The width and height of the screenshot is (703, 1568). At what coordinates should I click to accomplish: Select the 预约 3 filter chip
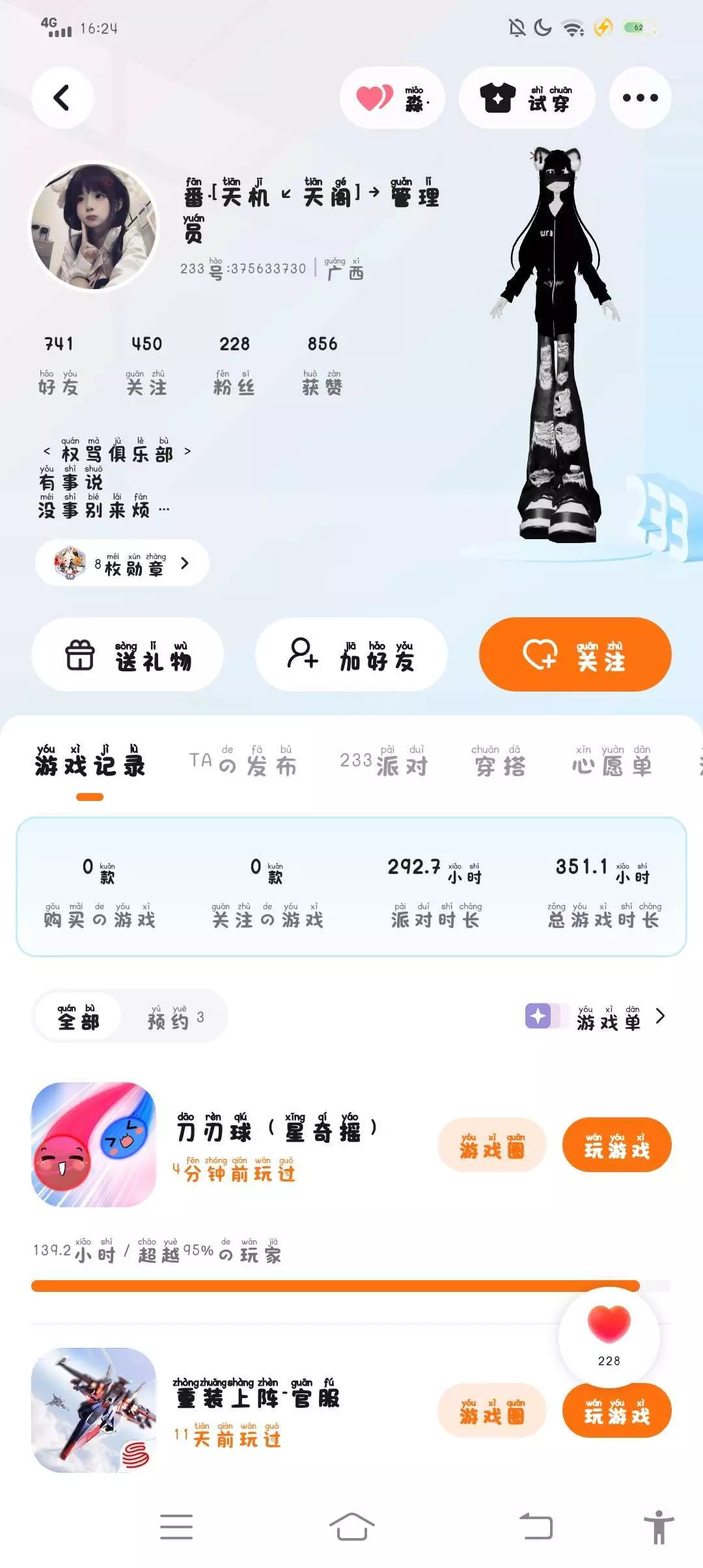[174, 1017]
